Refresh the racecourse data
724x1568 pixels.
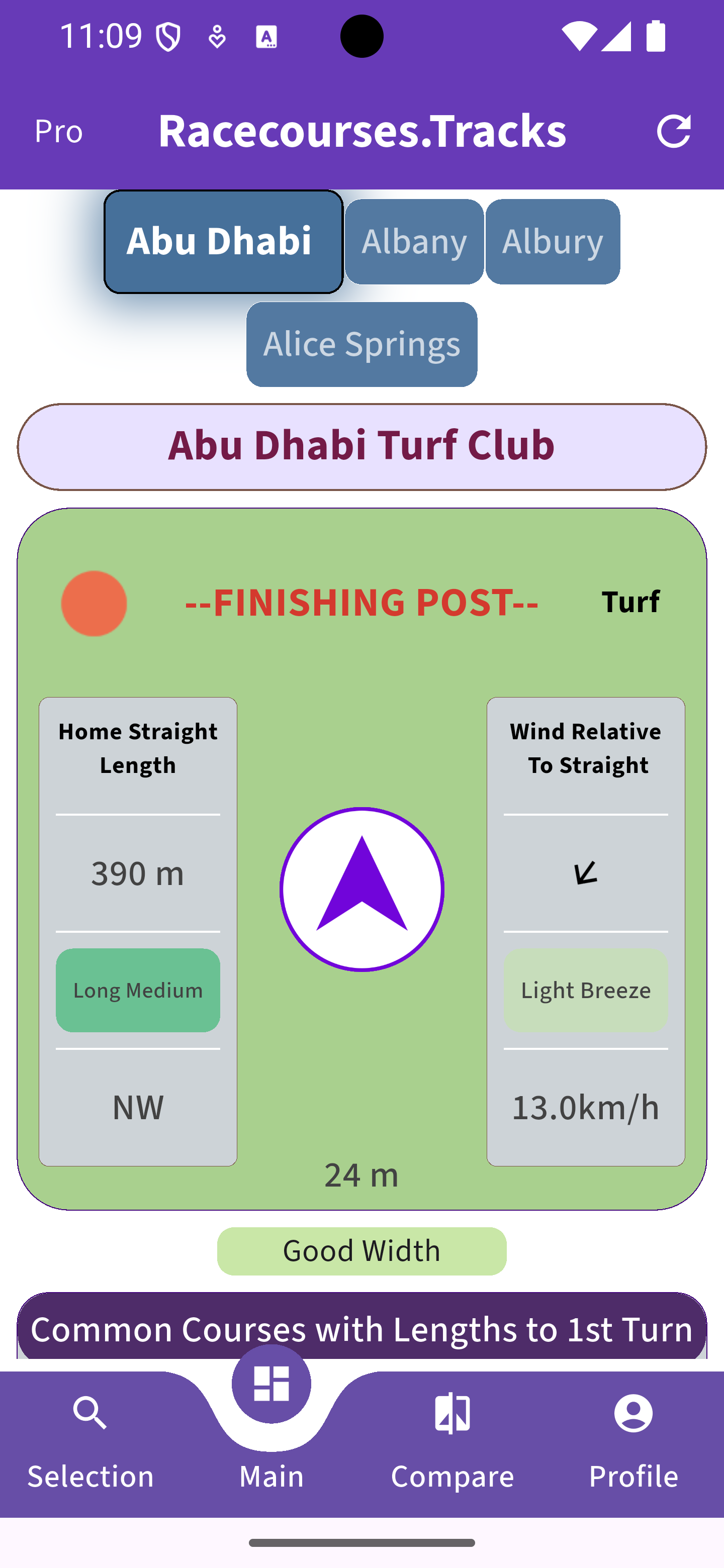673,131
